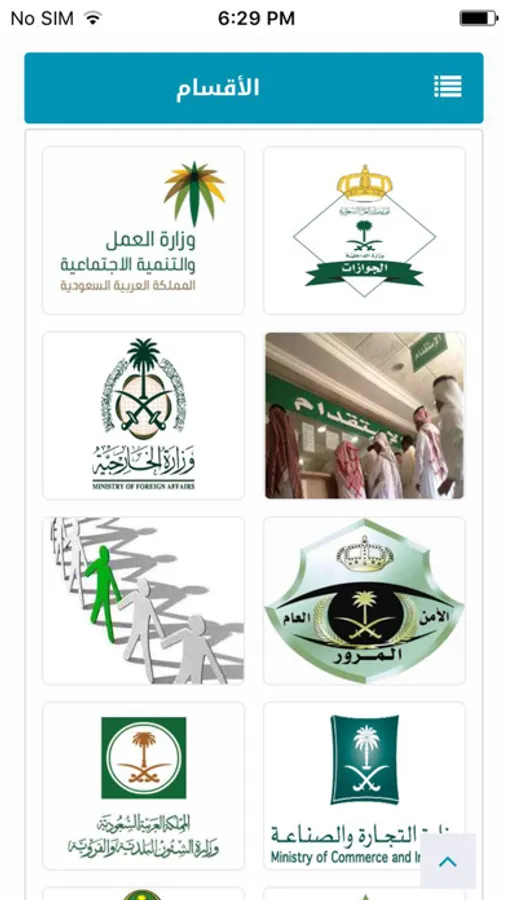The image size is (507, 900).
Task: Open the Passports (الجوازات) emblem tile
Action: (364, 230)
